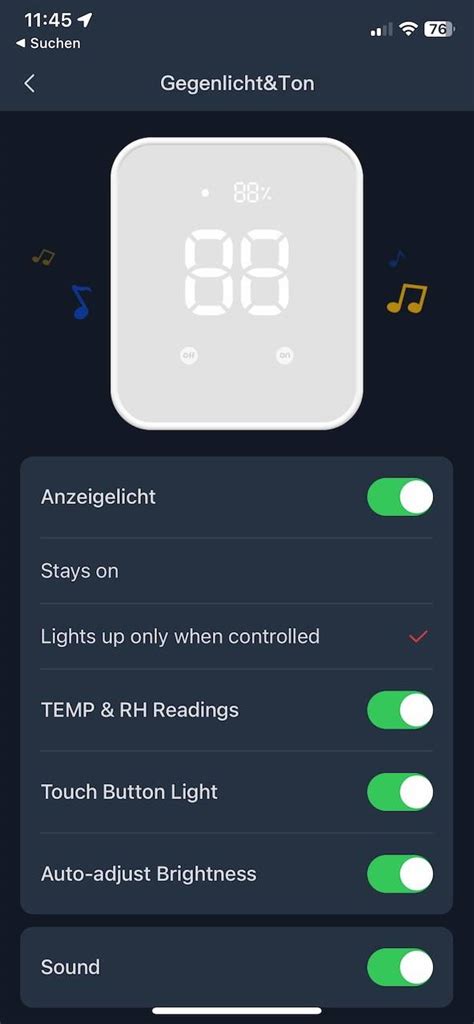This screenshot has height=1024, width=474.
Task: Choose Lights up only when controlled
Action: click(236, 636)
